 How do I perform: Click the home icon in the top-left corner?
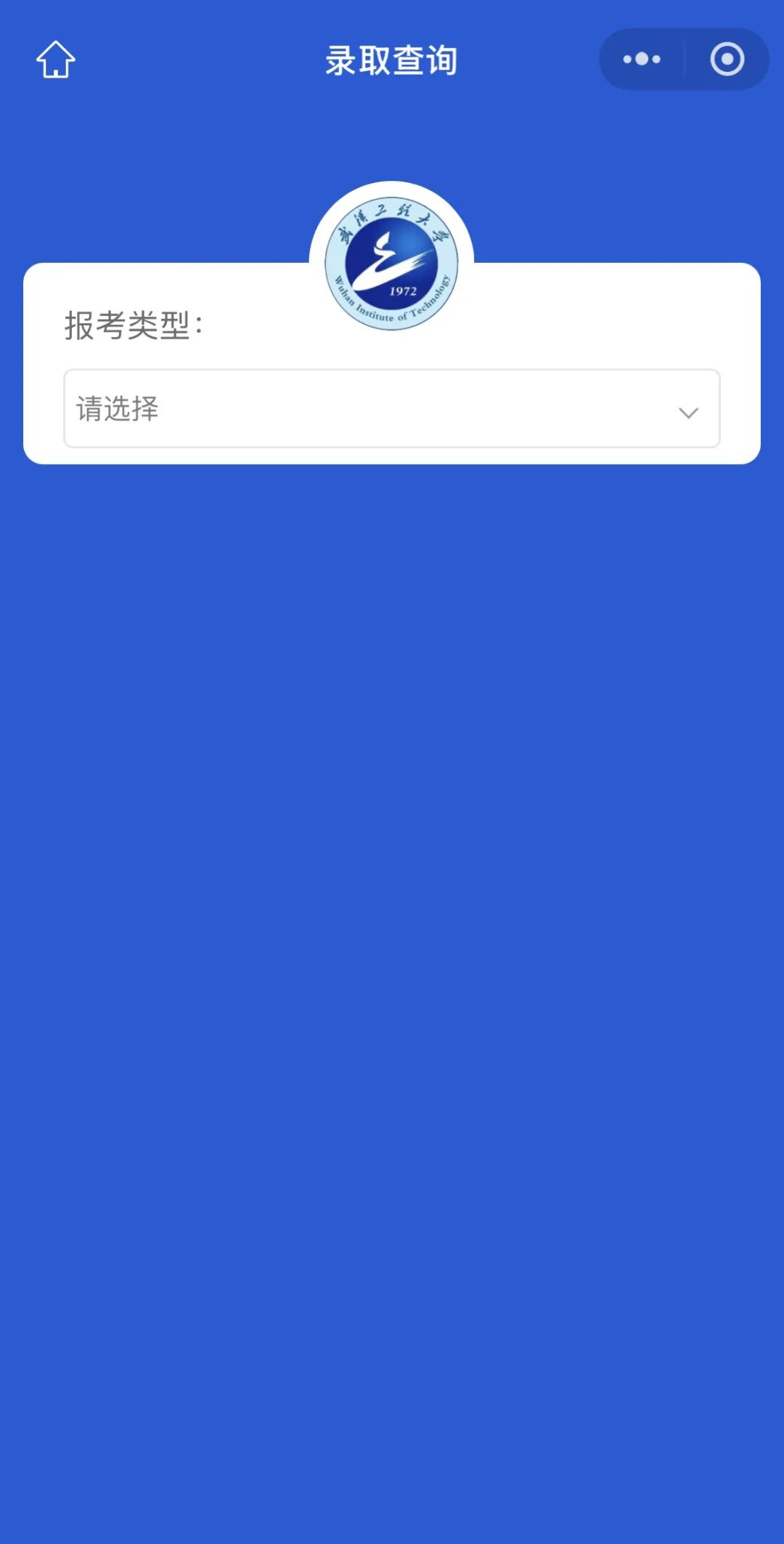click(x=55, y=60)
